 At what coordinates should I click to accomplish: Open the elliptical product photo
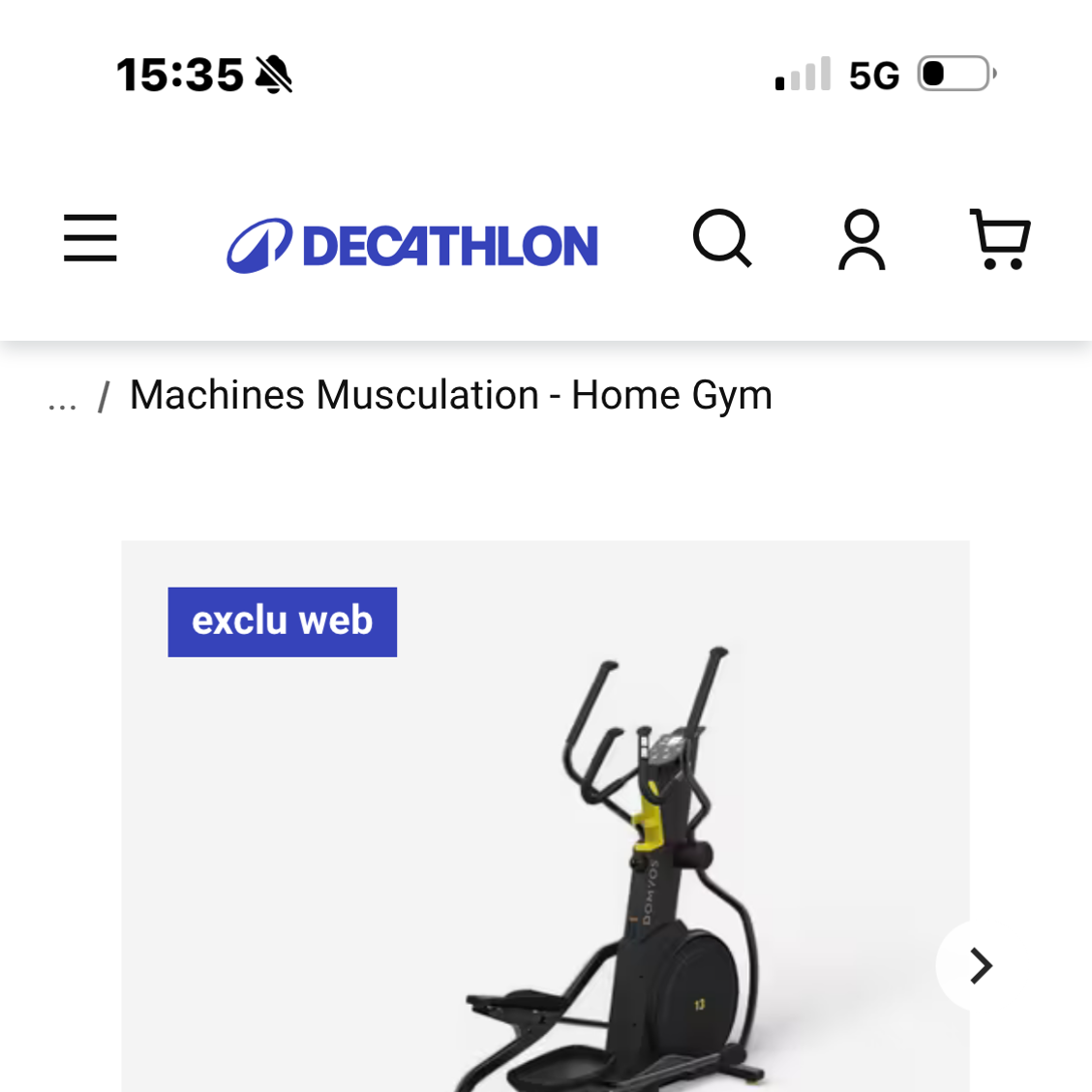tap(620, 871)
